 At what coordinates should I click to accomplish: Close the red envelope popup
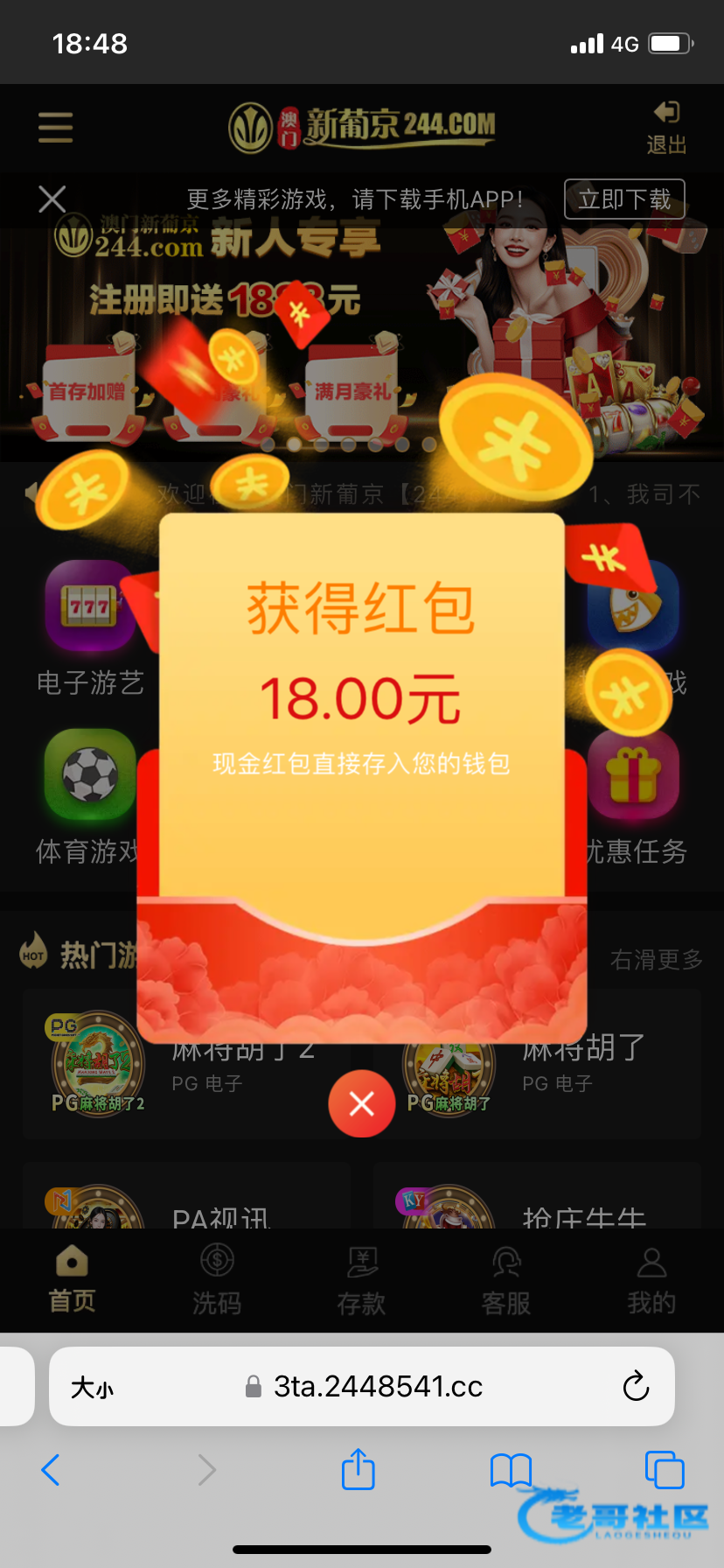361,1103
